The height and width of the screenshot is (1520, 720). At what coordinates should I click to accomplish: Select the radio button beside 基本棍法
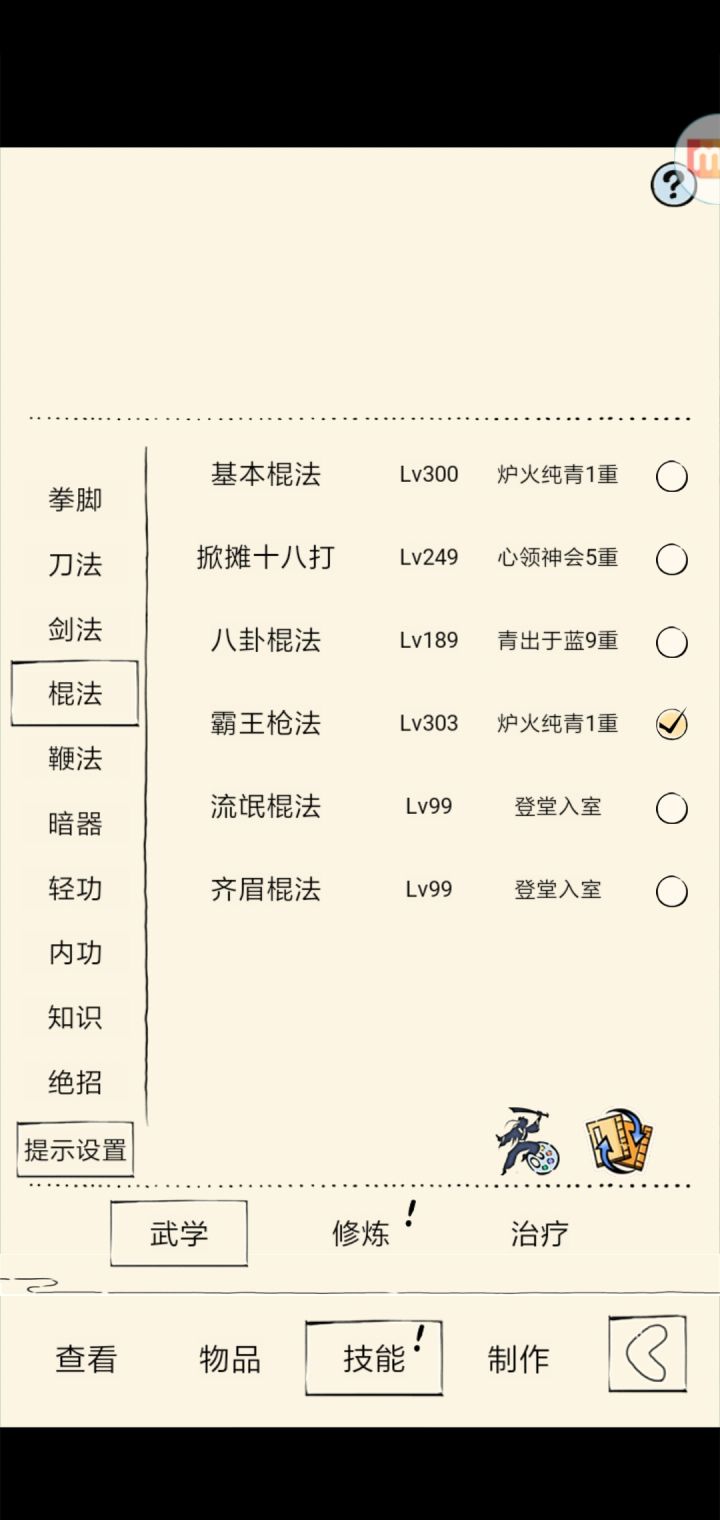(x=671, y=477)
